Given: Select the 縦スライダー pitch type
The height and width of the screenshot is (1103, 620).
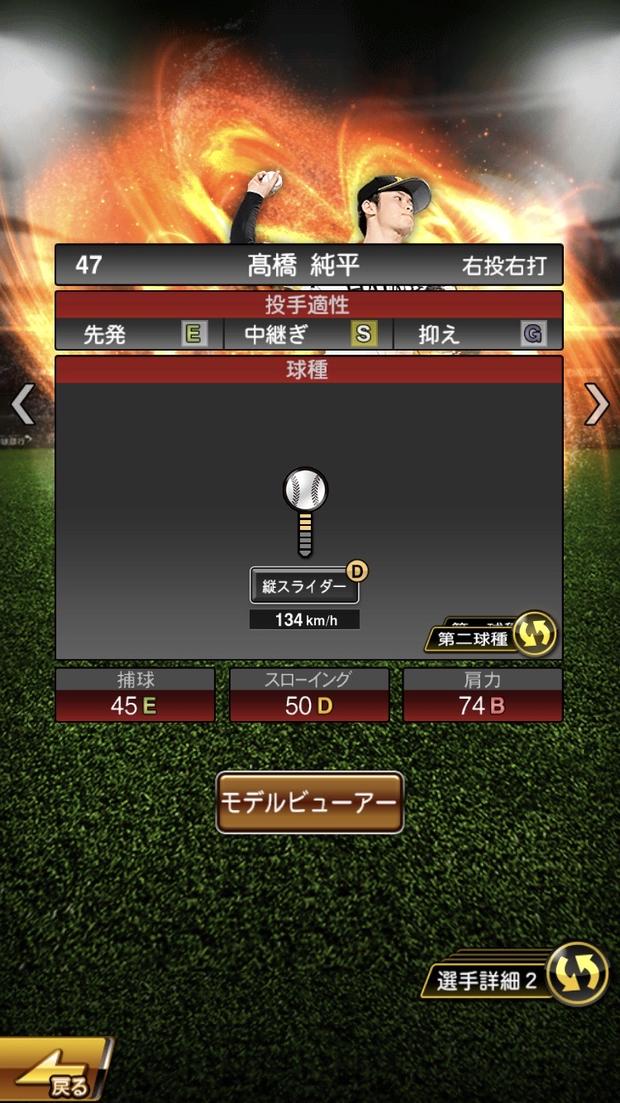Looking at the screenshot, I should tap(304, 586).
